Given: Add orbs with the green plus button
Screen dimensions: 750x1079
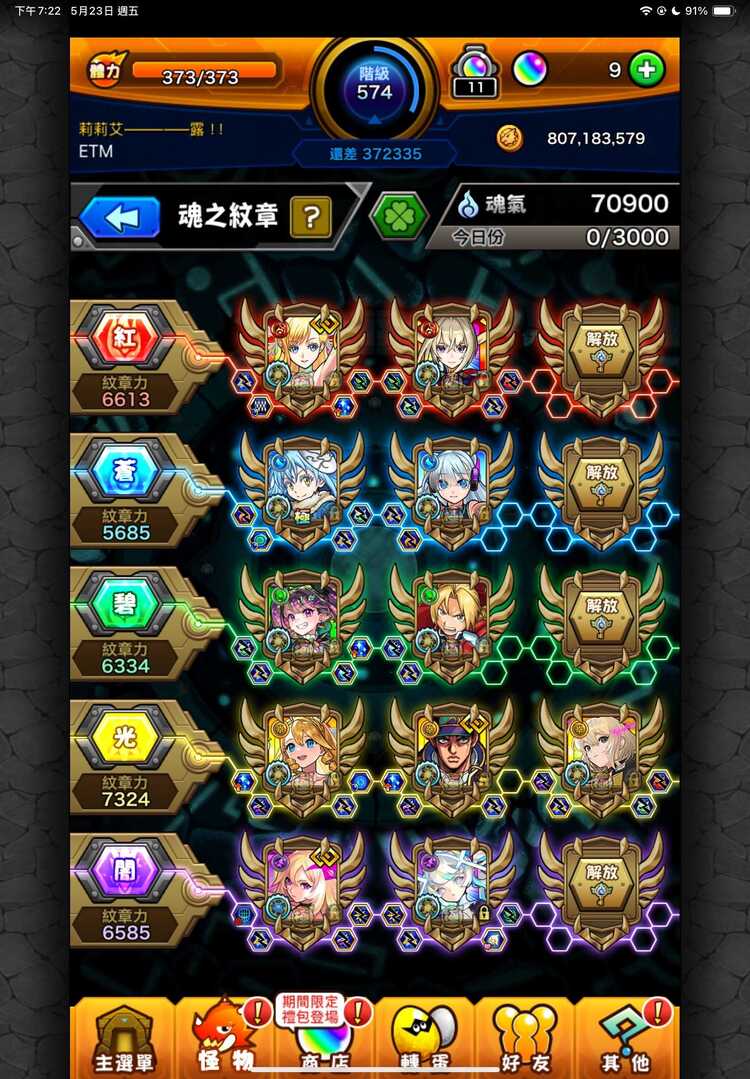Looking at the screenshot, I should click(x=647, y=70).
